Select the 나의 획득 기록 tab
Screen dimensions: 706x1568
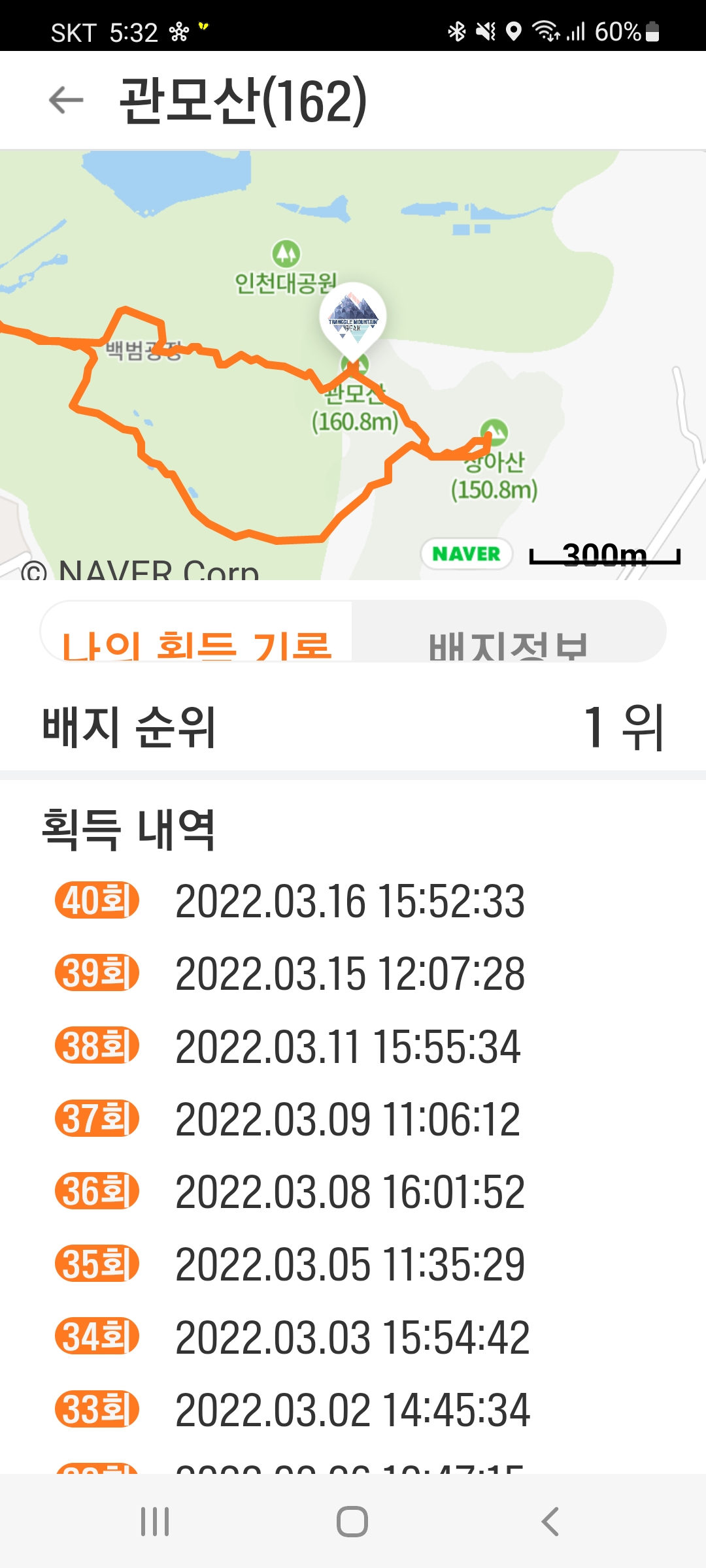[x=196, y=632]
